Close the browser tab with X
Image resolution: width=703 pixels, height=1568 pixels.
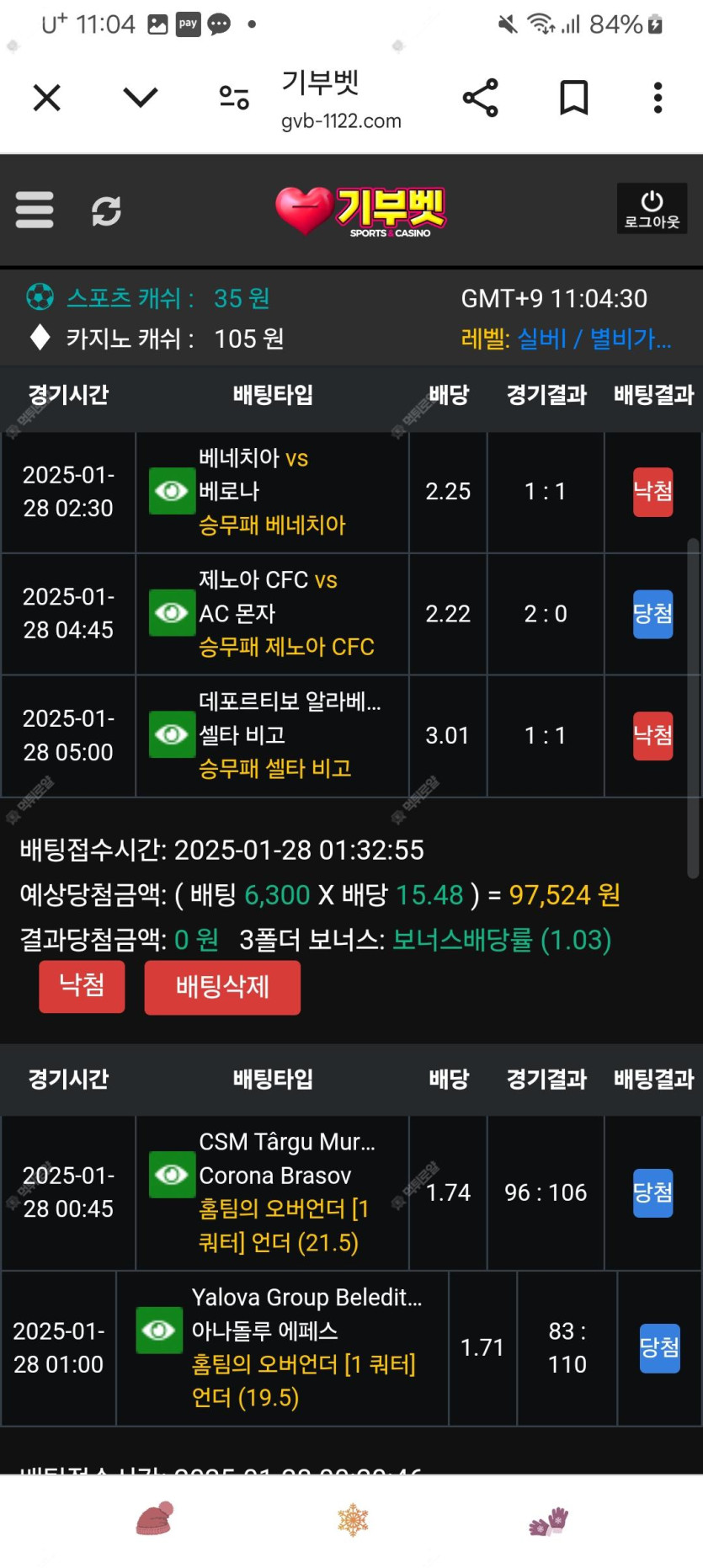pyautogui.click(x=47, y=98)
